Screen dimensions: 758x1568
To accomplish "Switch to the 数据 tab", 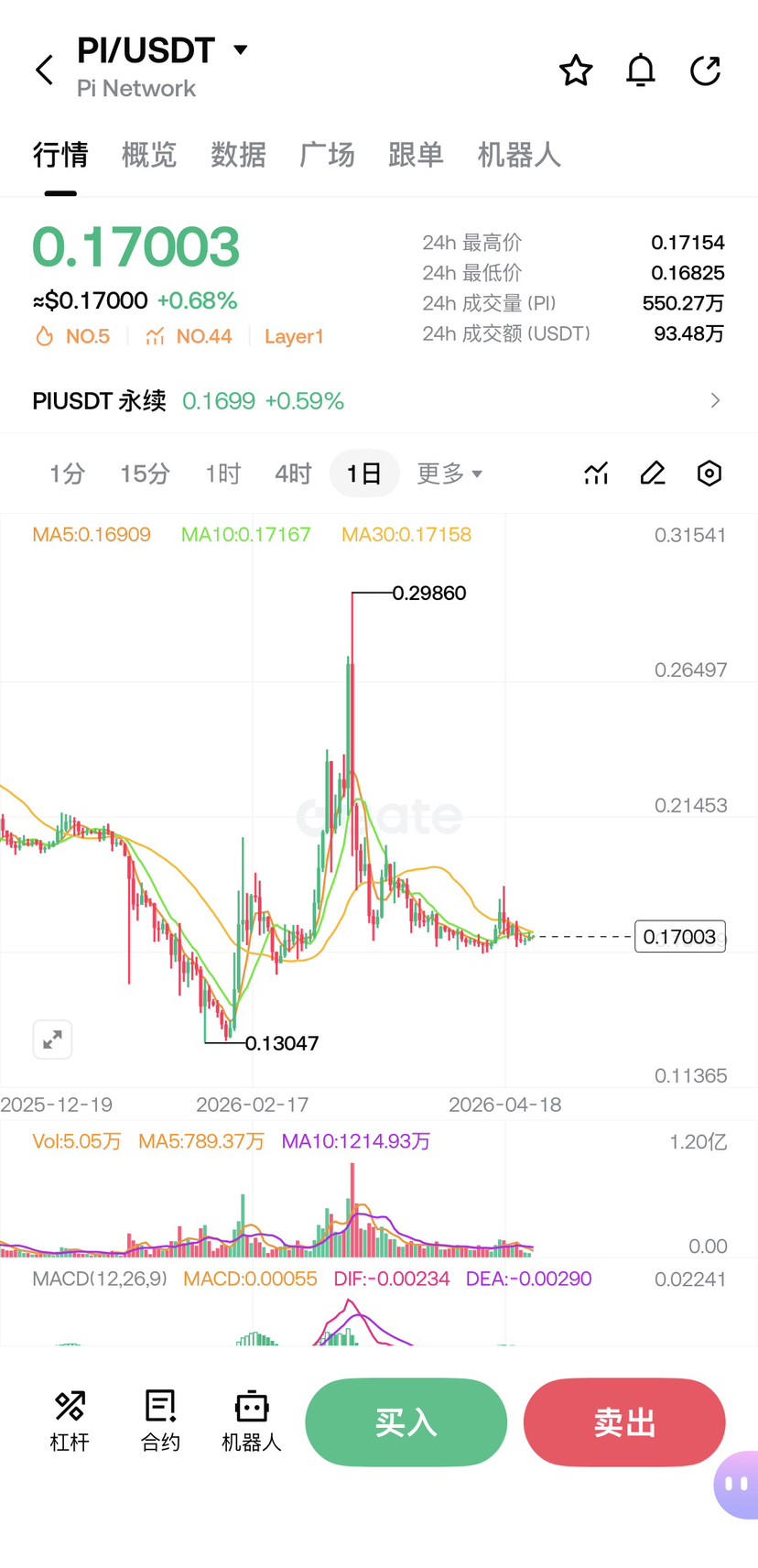I will coord(238,155).
